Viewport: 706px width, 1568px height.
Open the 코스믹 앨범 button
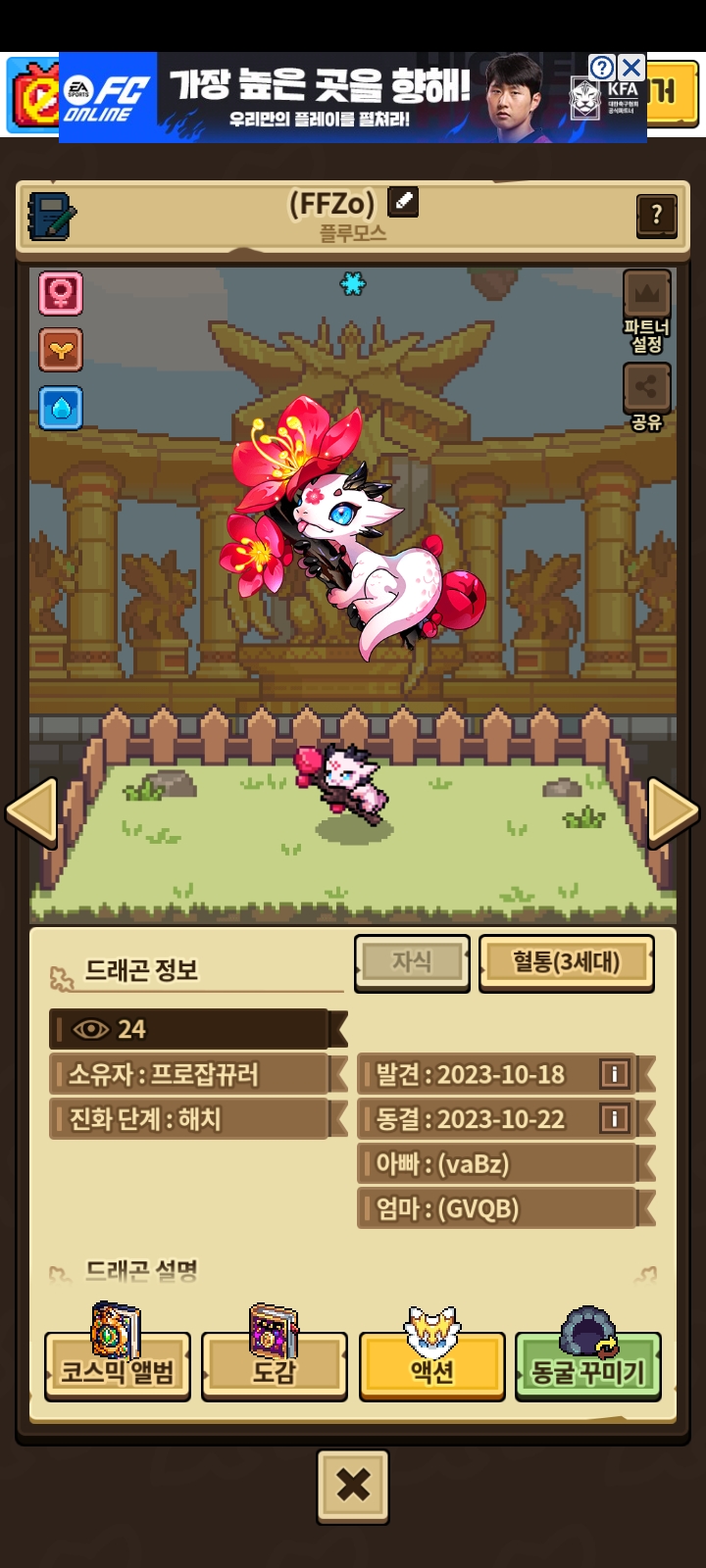point(118,1367)
